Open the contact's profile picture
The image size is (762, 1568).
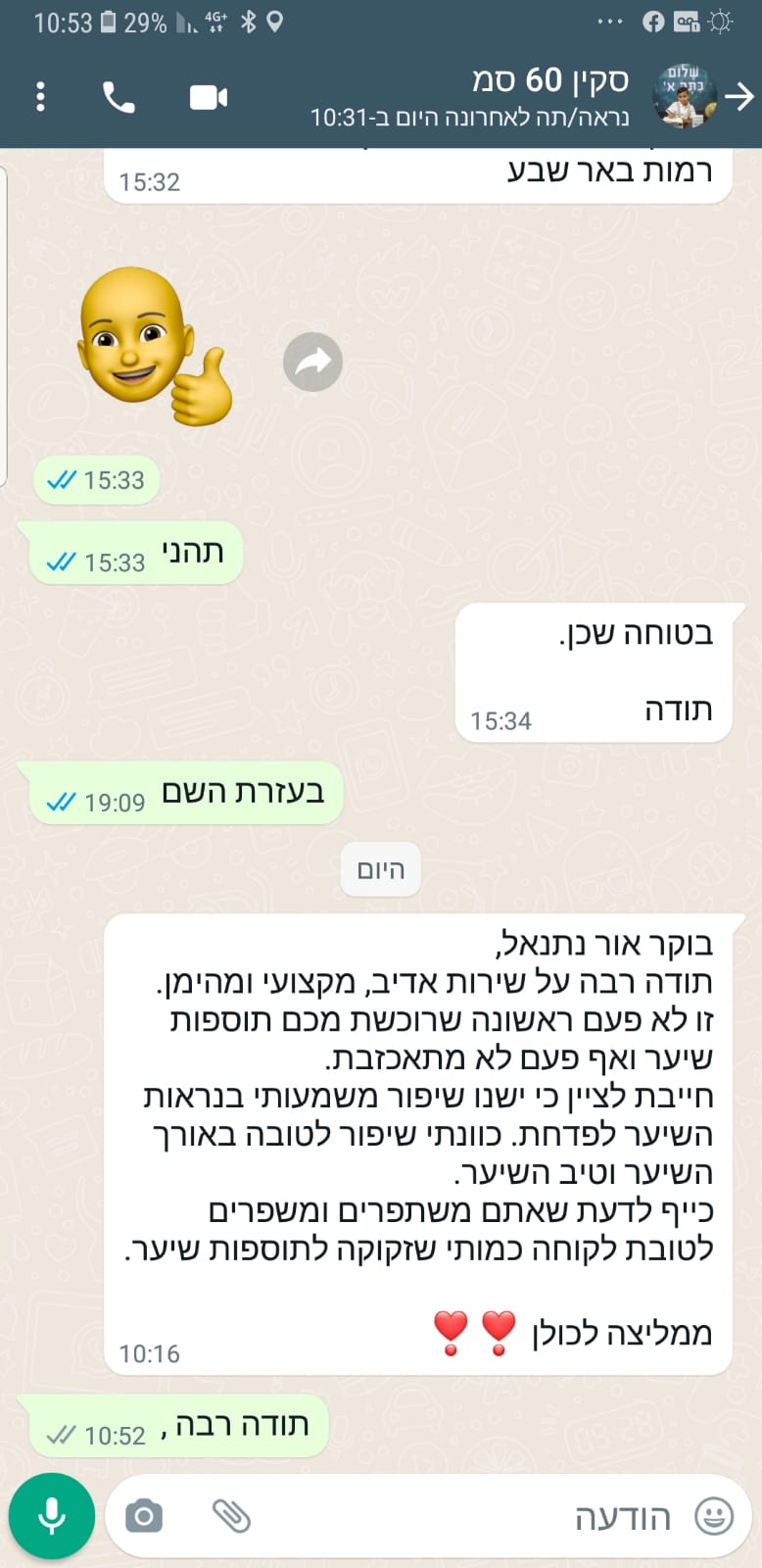pyautogui.click(x=685, y=96)
